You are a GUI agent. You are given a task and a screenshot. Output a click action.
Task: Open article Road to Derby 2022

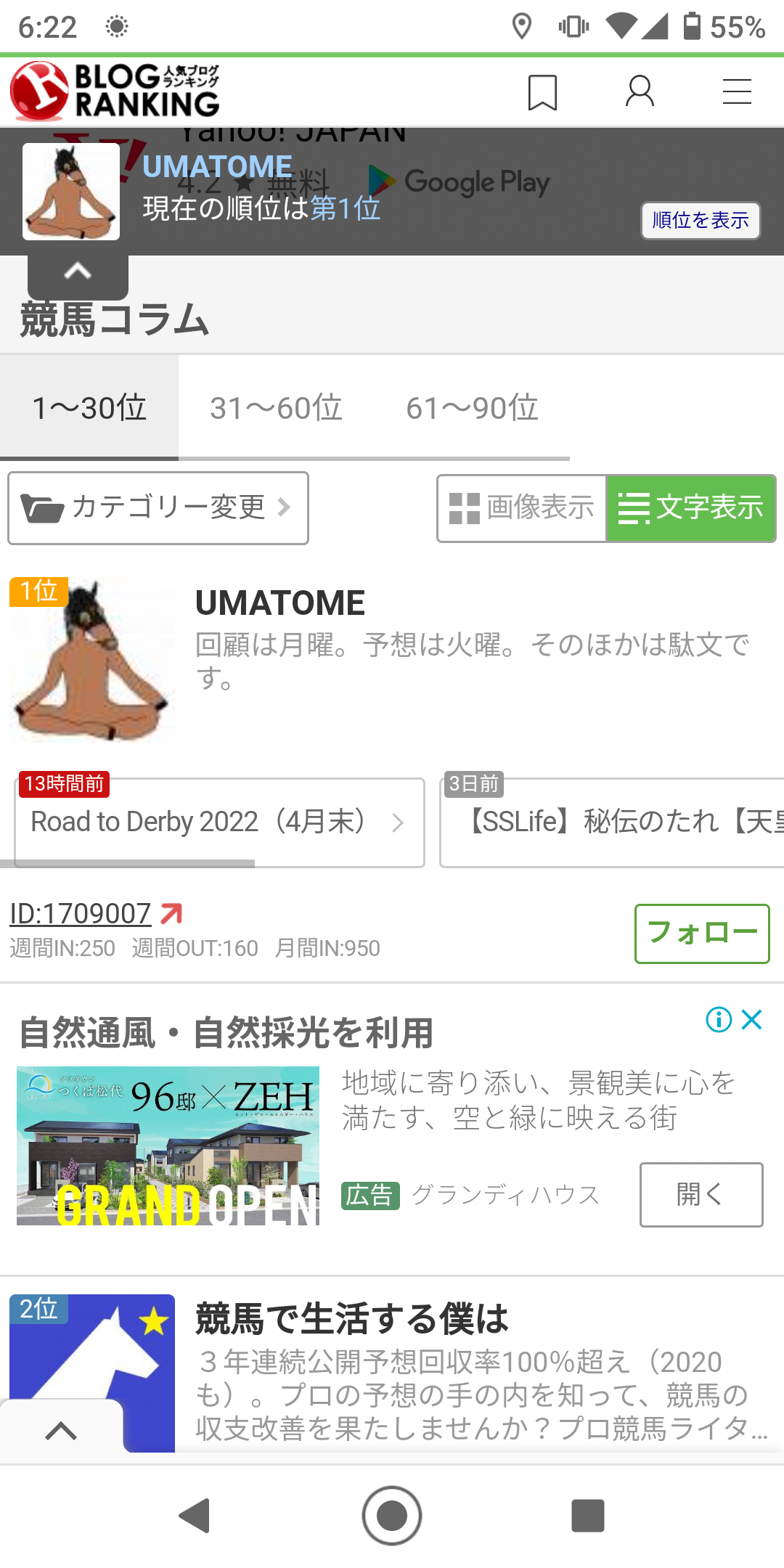pos(219,822)
